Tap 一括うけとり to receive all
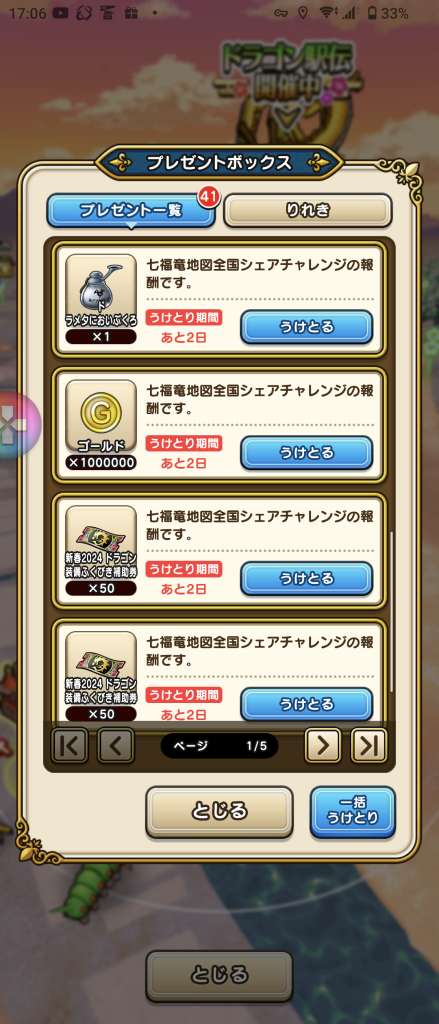The height and width of the screenshot is (1024, 439). (353, 812)
